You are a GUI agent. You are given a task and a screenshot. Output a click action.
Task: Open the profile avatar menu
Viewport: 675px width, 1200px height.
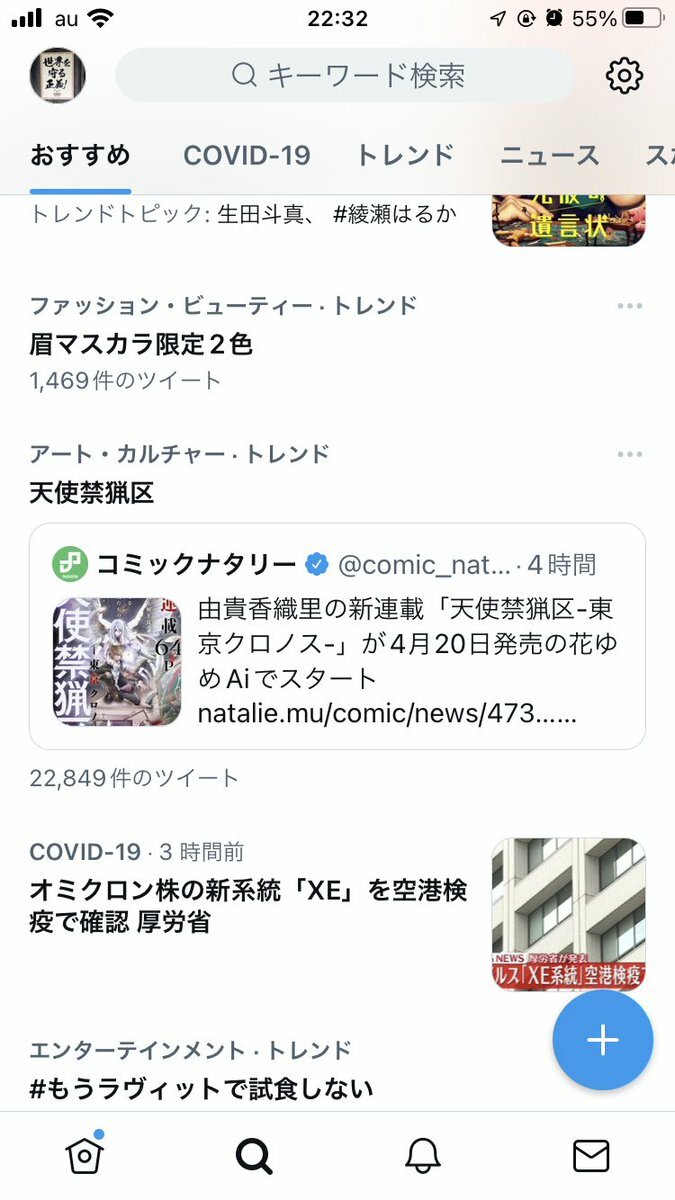pos(57,75)
